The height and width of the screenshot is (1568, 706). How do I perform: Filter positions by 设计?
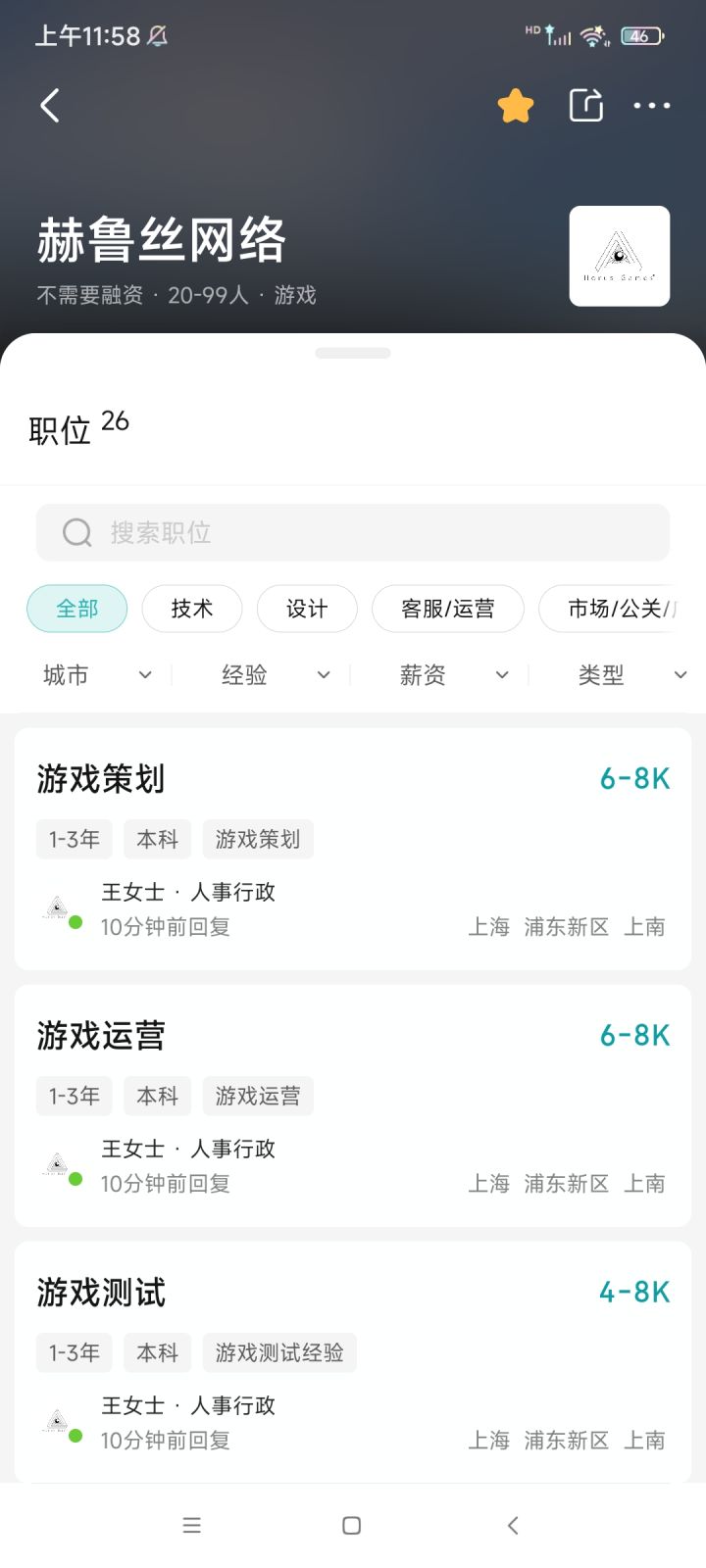pos(307,609)
